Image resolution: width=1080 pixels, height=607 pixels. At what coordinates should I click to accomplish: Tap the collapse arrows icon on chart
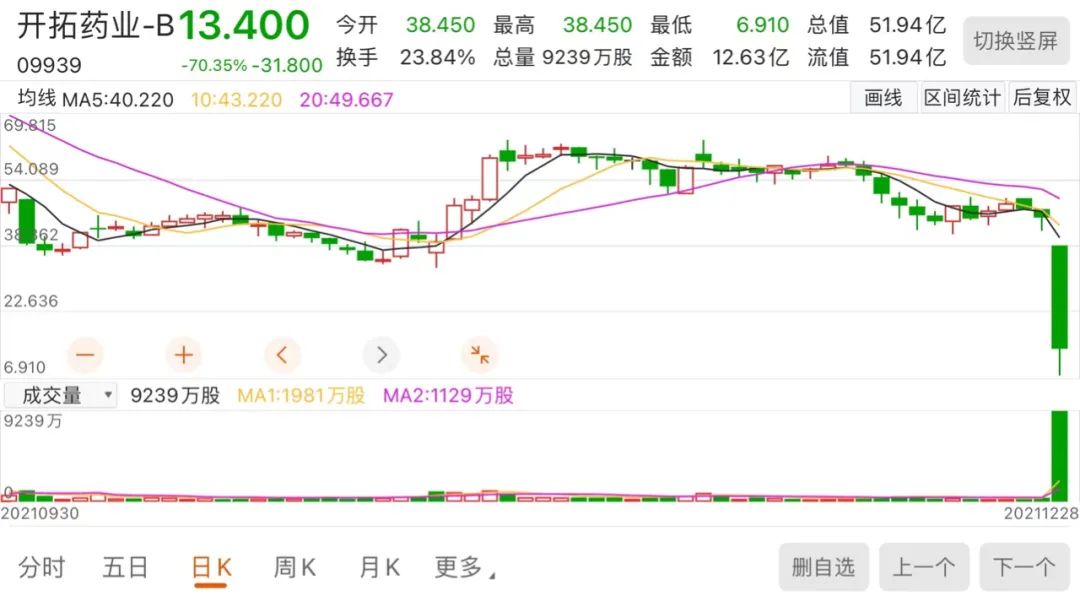click(x=480, y=354)
